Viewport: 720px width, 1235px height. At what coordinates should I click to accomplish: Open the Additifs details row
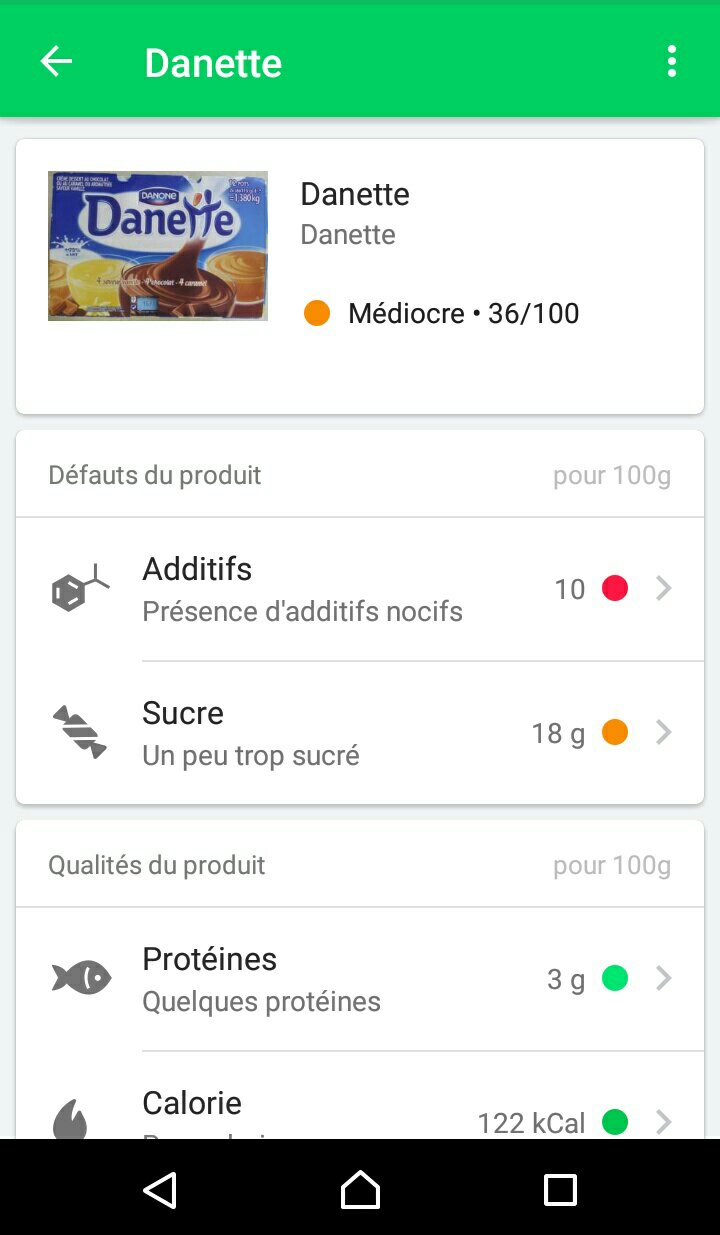360,589
